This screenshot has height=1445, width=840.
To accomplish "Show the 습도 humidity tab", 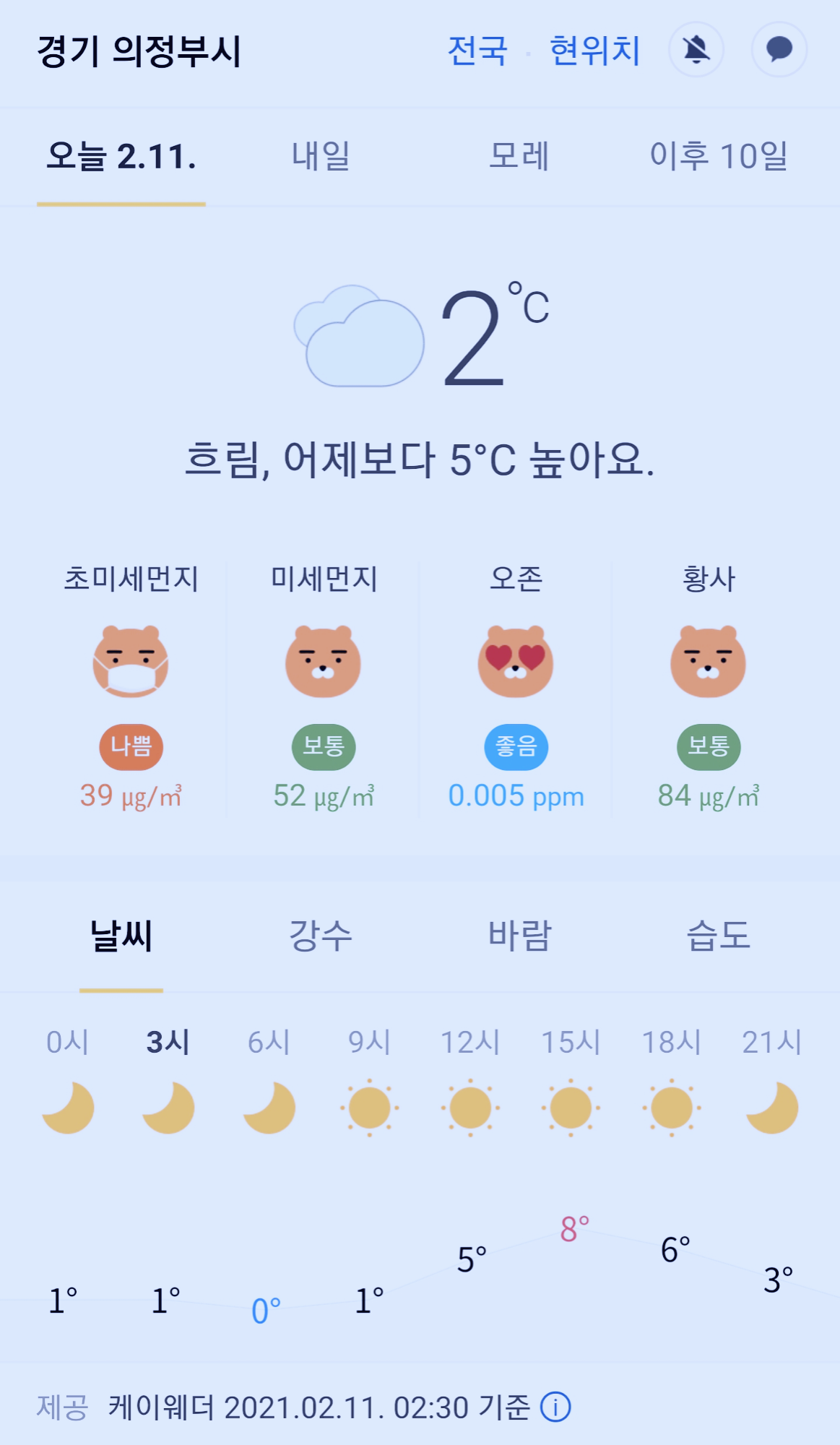I will 719,936.
